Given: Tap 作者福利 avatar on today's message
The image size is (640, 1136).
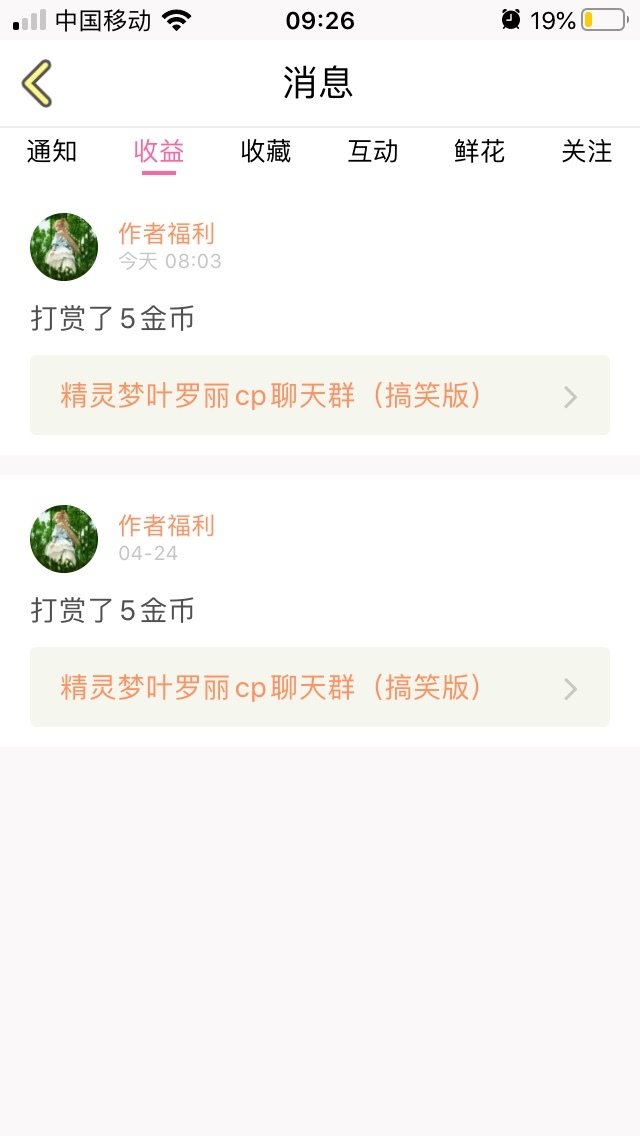Looking at the screenshot, I should point(64,247).
